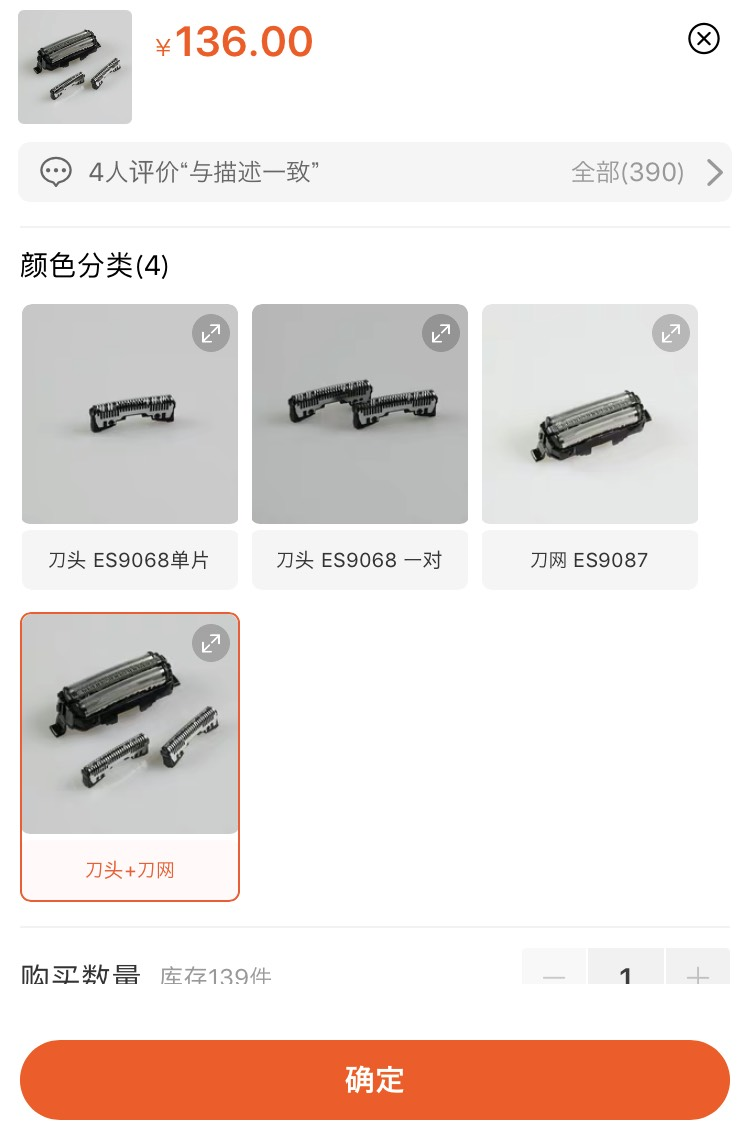Choose the 刀网 ES9087 option
The image size is (750, 1126).
click(x=590, y=559)
